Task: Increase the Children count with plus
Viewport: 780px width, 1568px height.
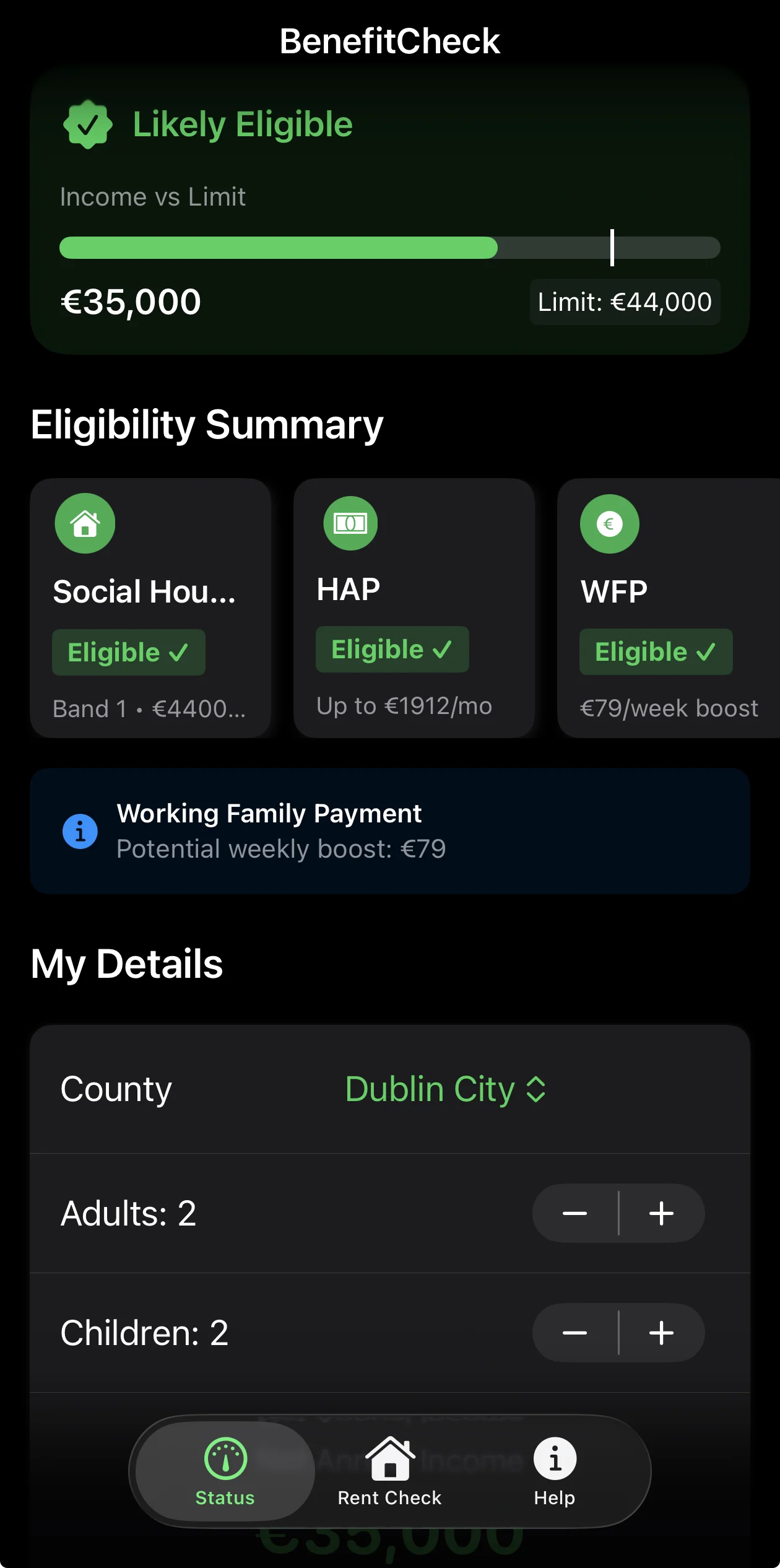Action: click(661, 1333)
